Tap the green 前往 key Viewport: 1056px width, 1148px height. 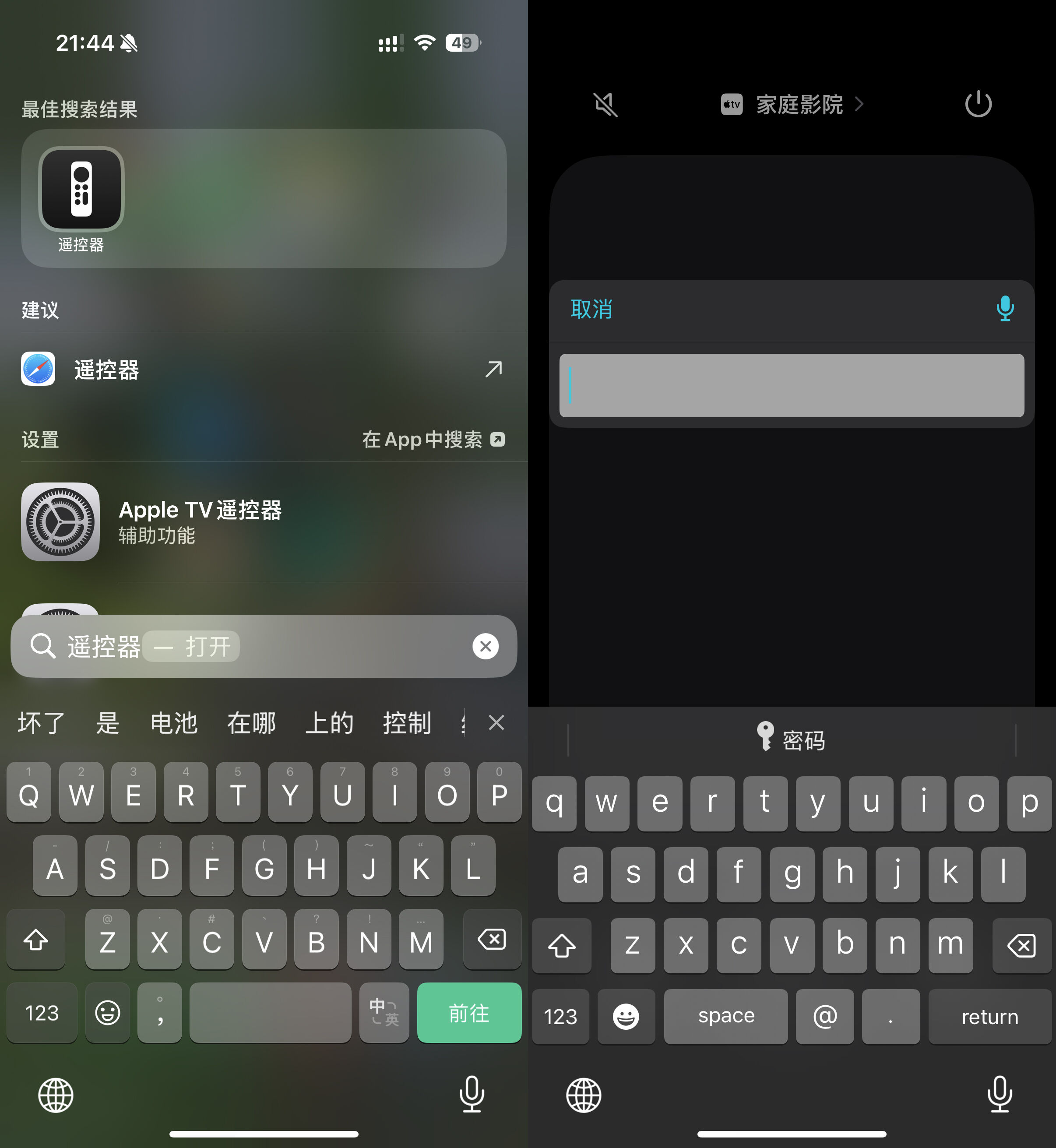point(468,1013)
